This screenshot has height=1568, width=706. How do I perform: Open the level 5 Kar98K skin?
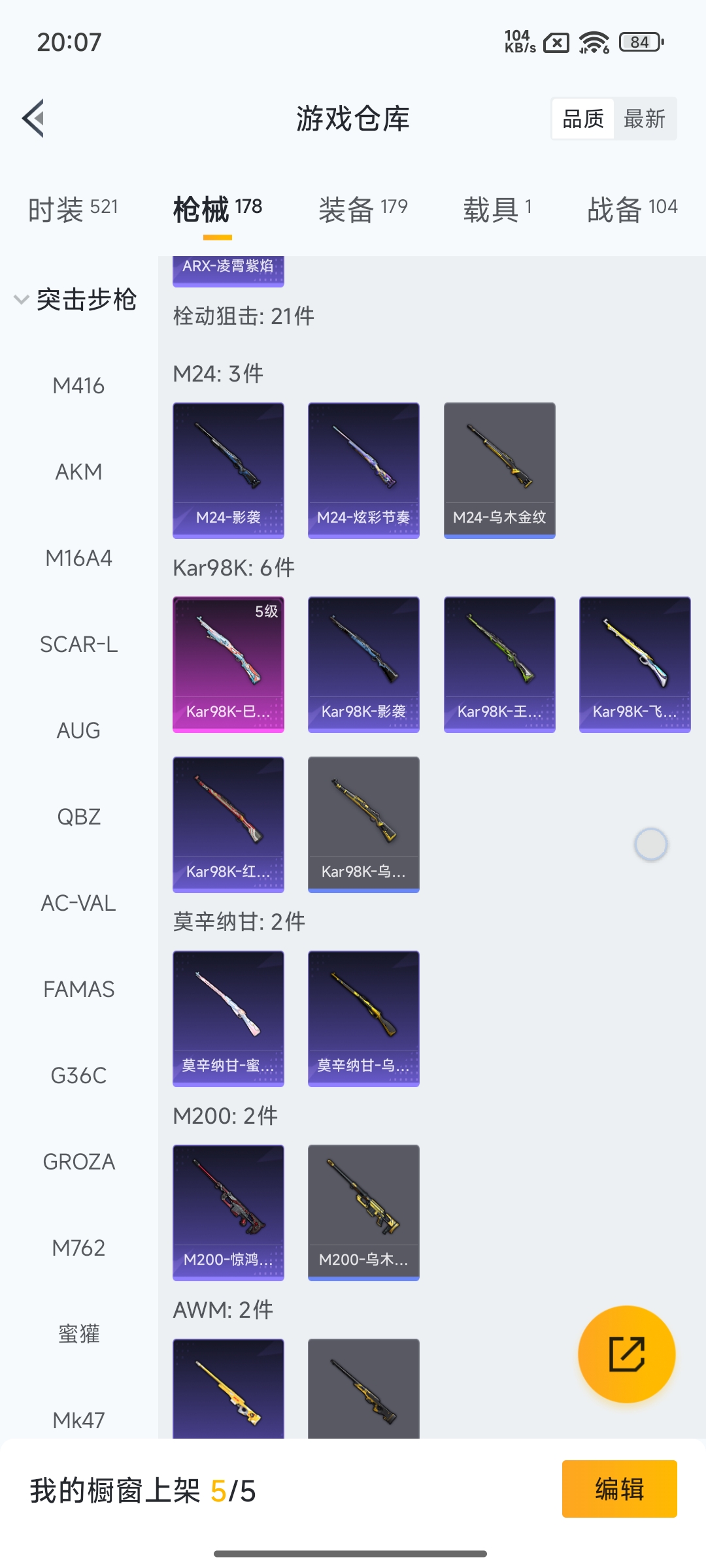coord(228,664)
